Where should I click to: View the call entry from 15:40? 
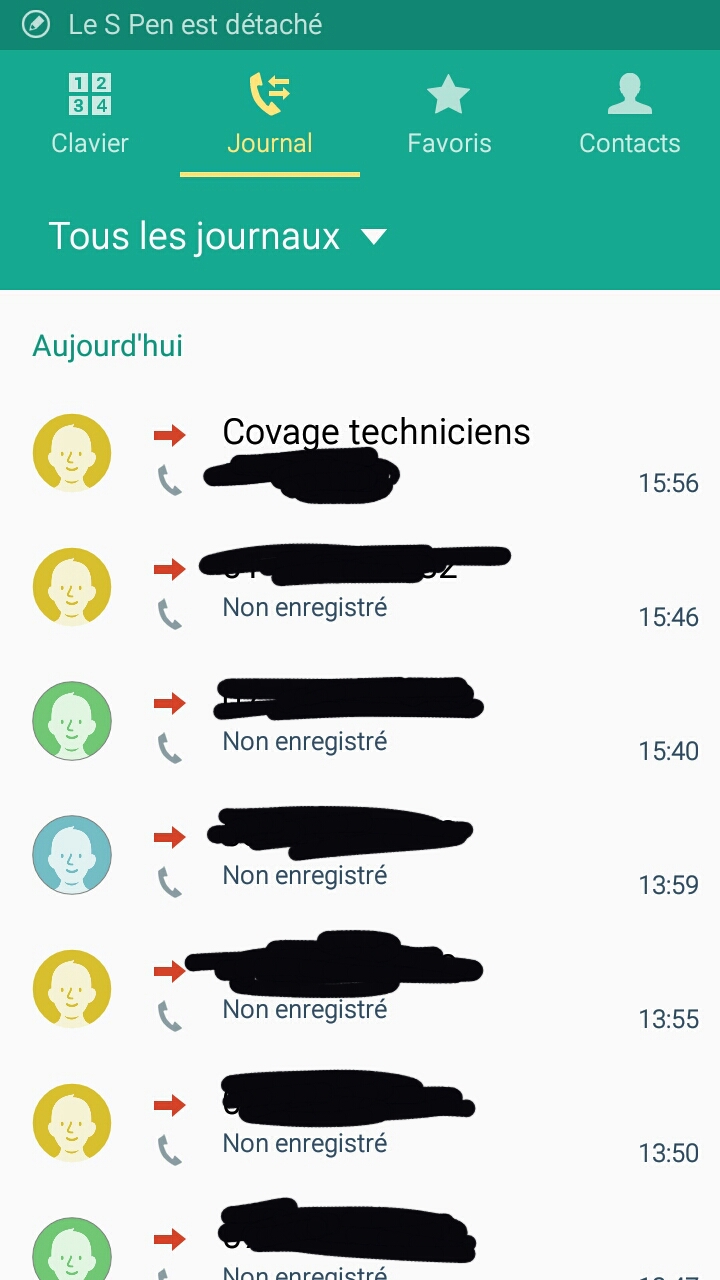[400, 722]
